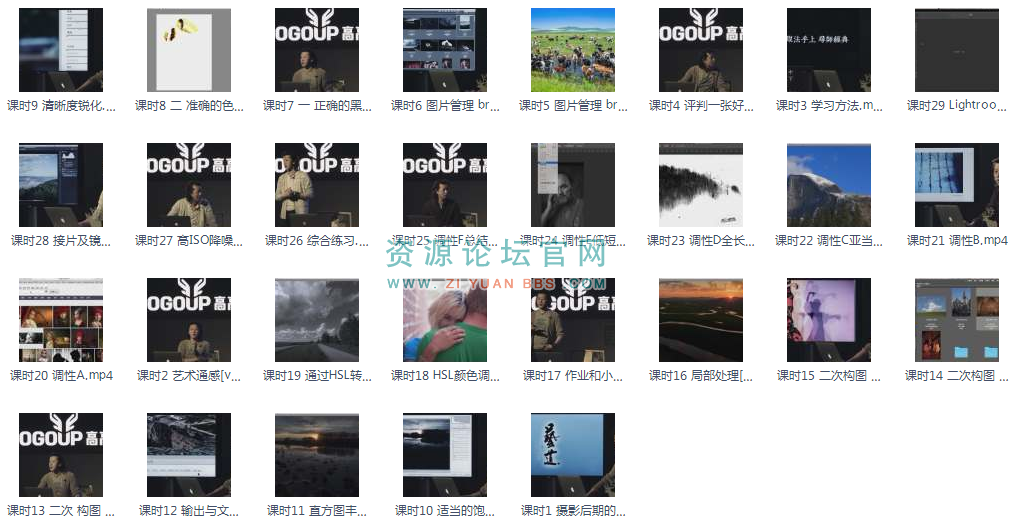Open video 课时4 评判一张好
The width and height of the screenshot is (1021, 526).
pyautogui.click(x=701, y=50)
